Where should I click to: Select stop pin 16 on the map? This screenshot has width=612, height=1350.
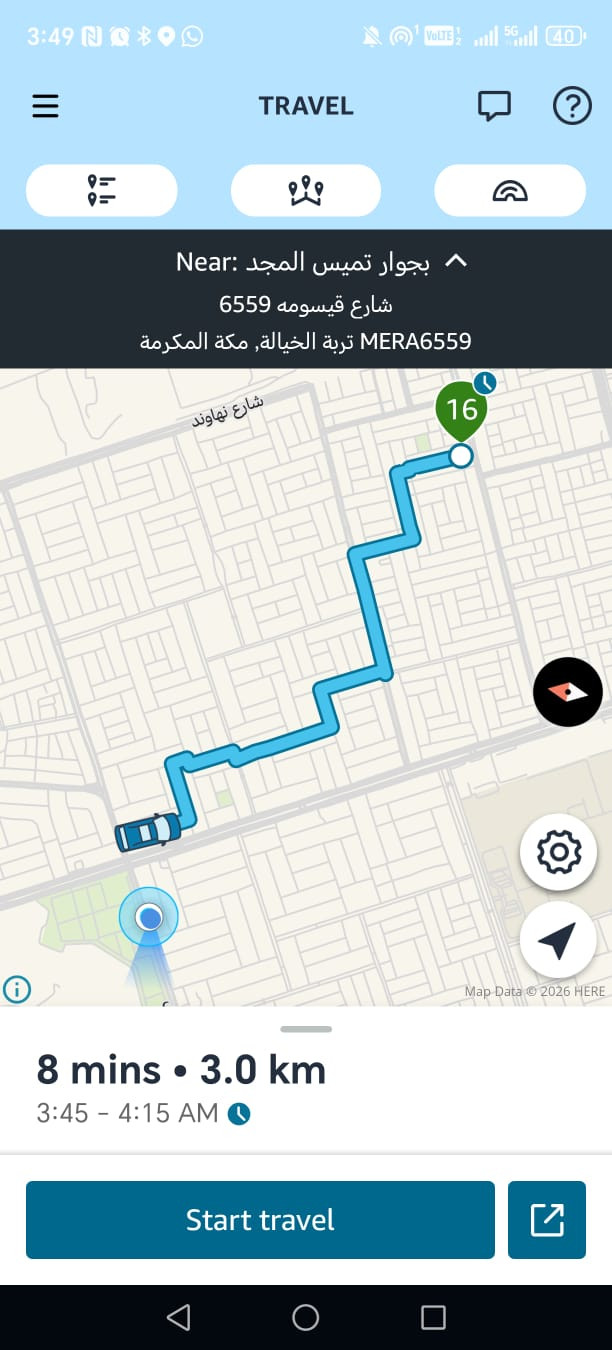(x=461, y=409)
